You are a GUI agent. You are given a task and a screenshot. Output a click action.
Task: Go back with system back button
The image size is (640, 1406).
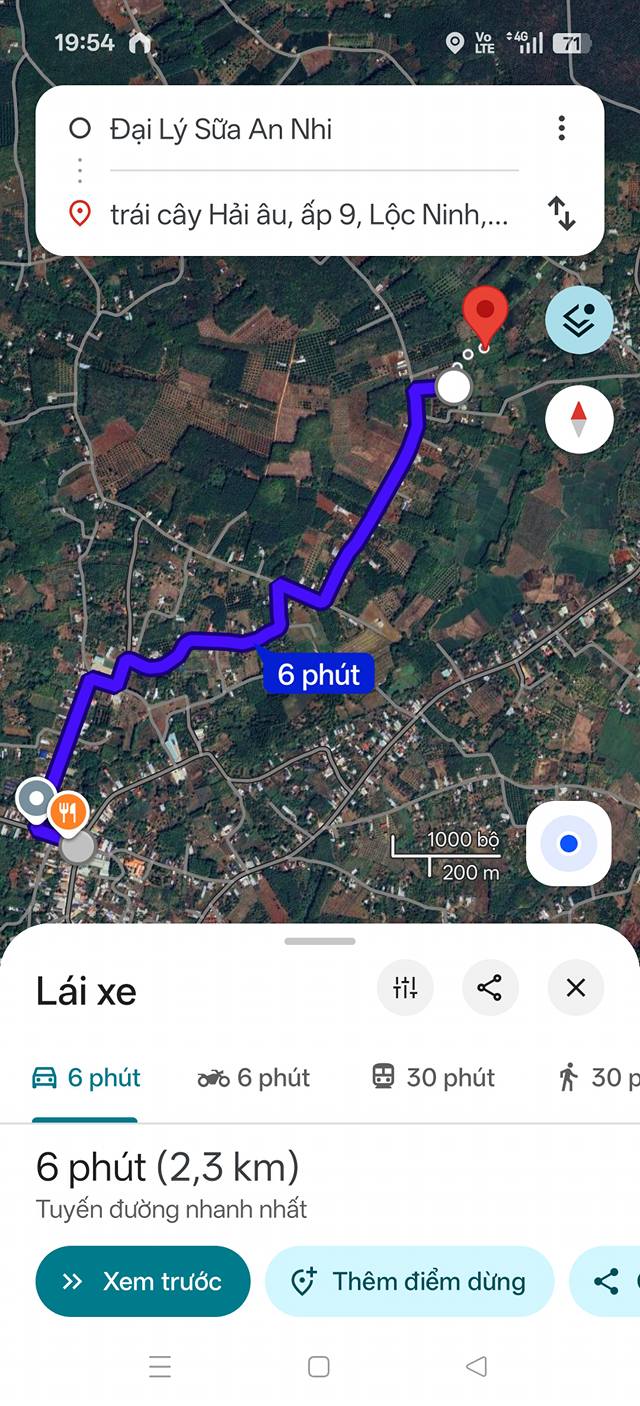click(476, 1366)
